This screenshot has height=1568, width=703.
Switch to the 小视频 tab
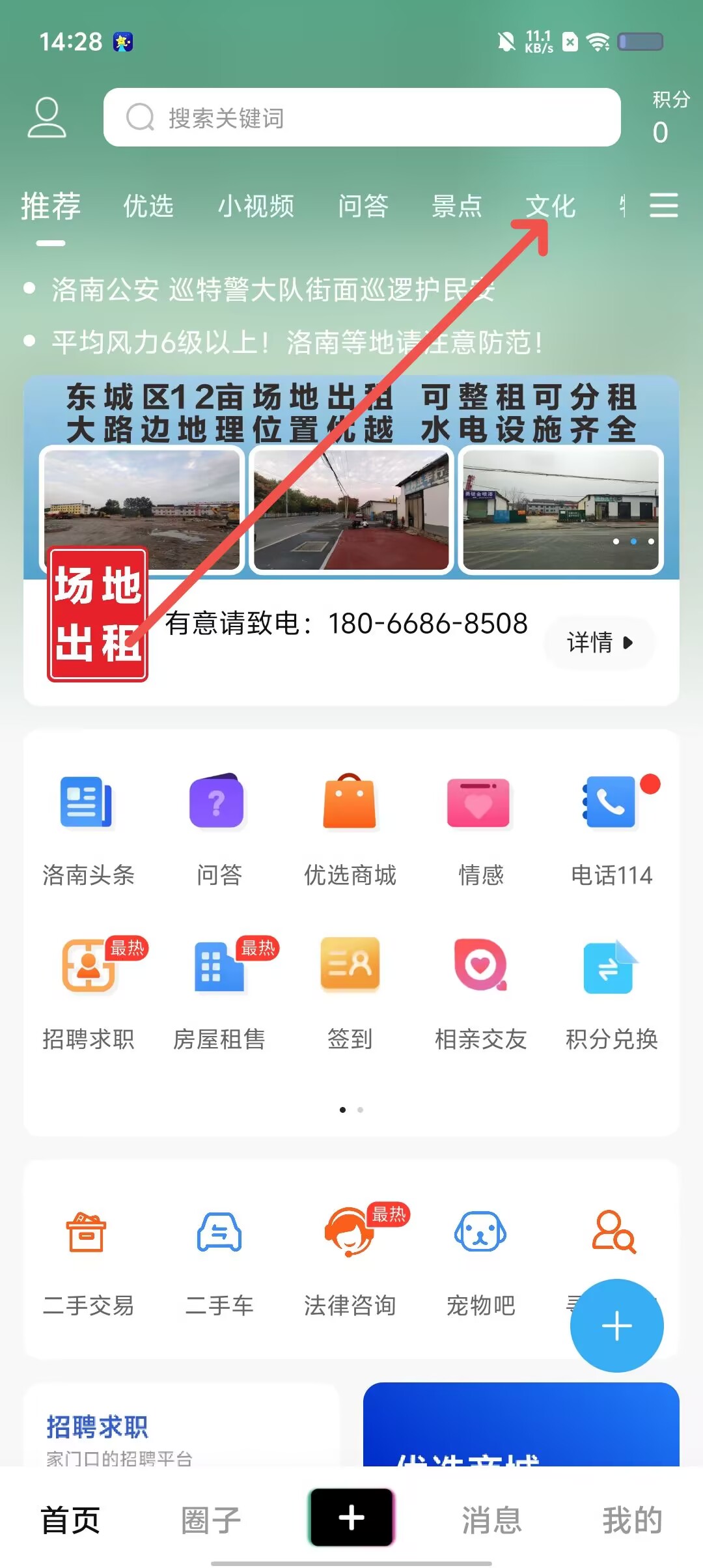click(x=256, y=206)
